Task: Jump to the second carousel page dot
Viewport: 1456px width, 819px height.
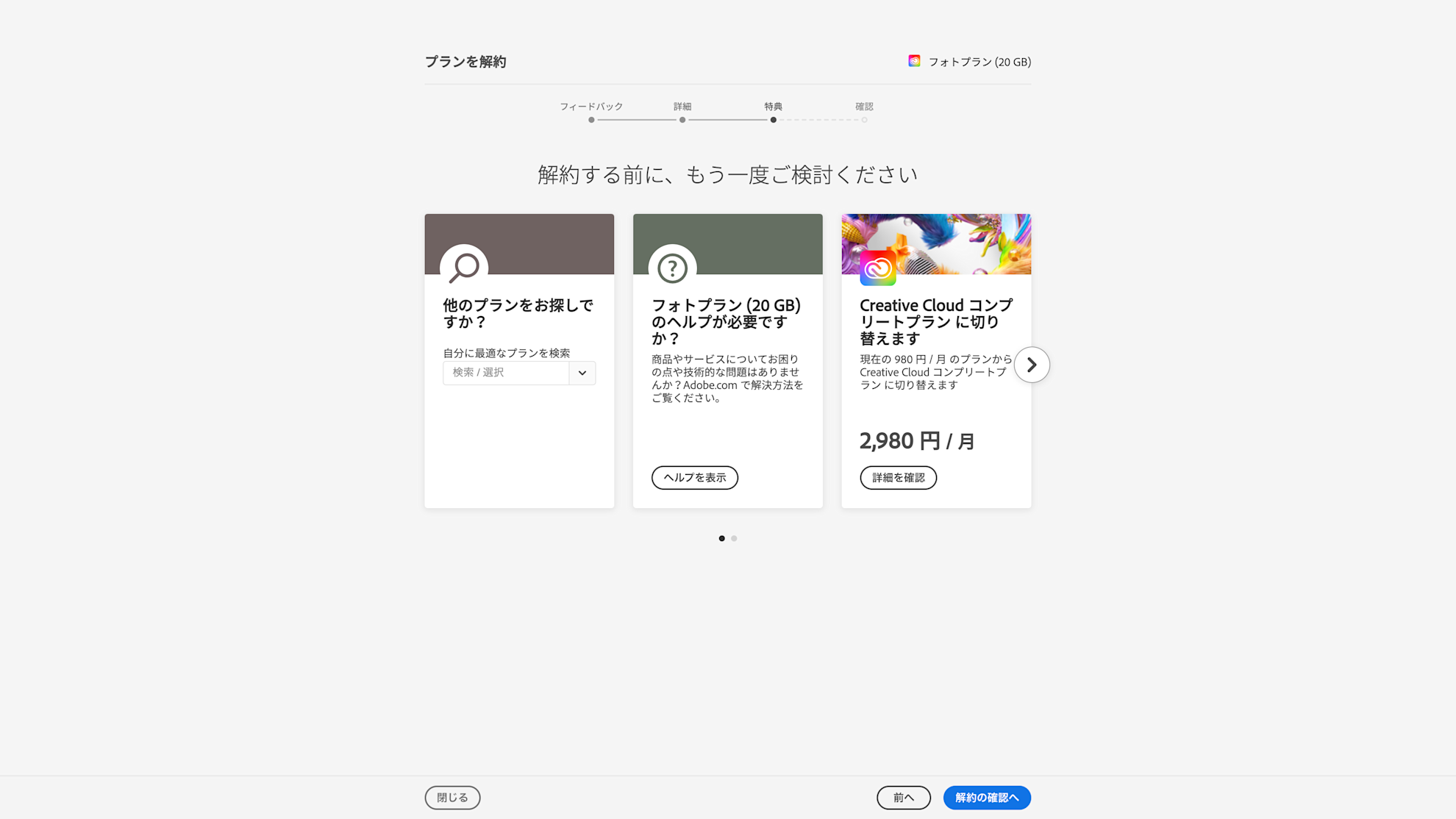Action: point(734,539)
